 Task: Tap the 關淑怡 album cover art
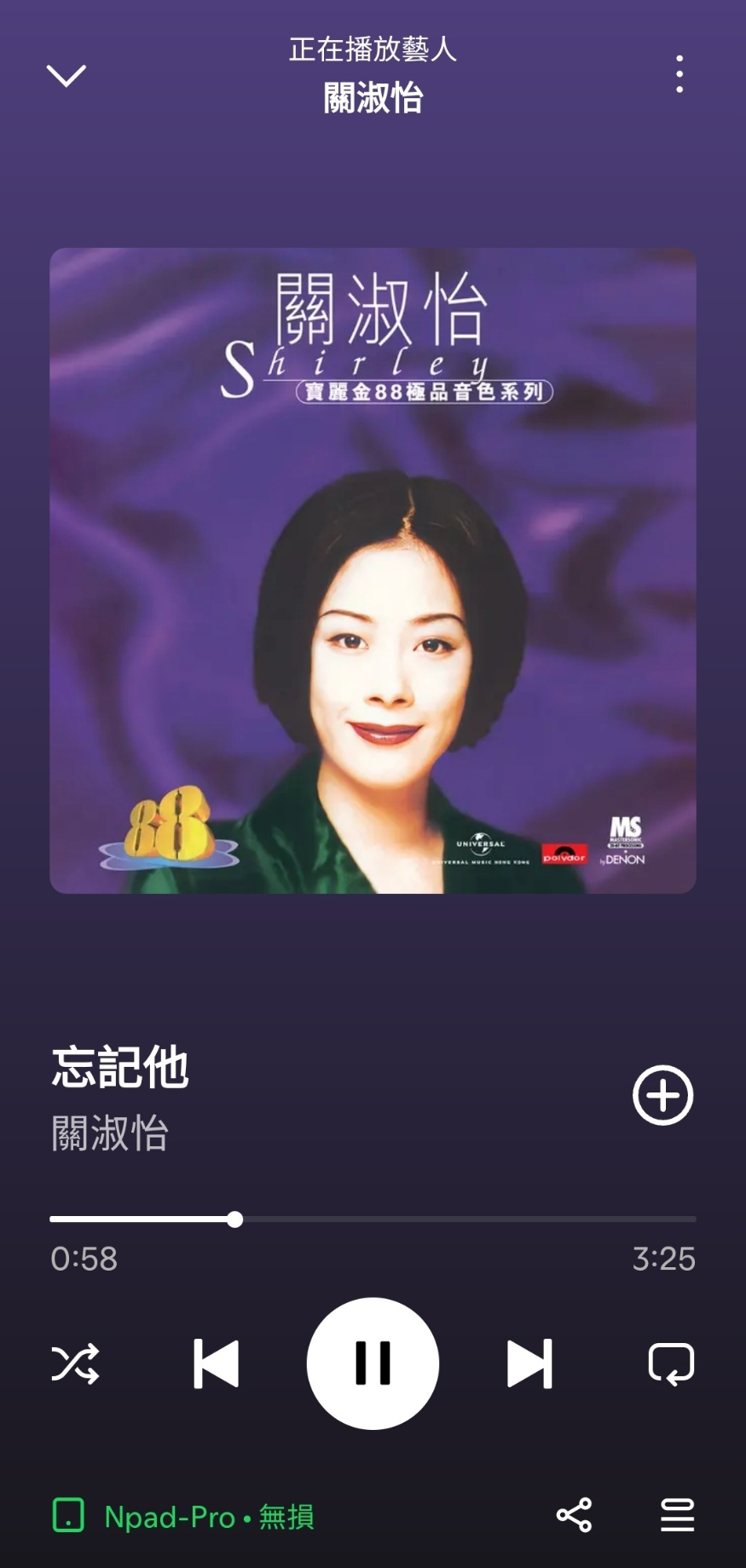373,570
